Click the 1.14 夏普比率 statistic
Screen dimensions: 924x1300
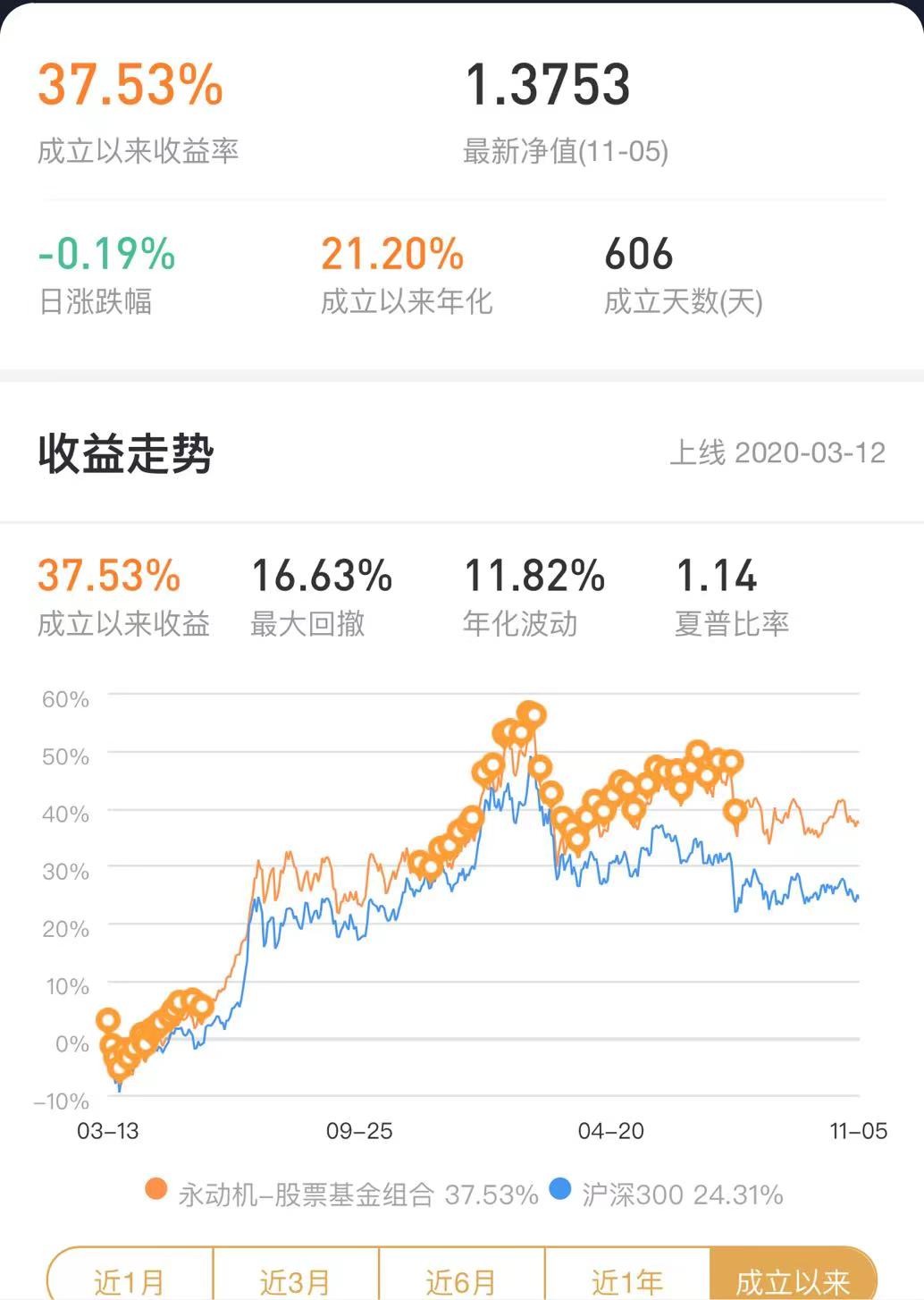tap(717, 577)
